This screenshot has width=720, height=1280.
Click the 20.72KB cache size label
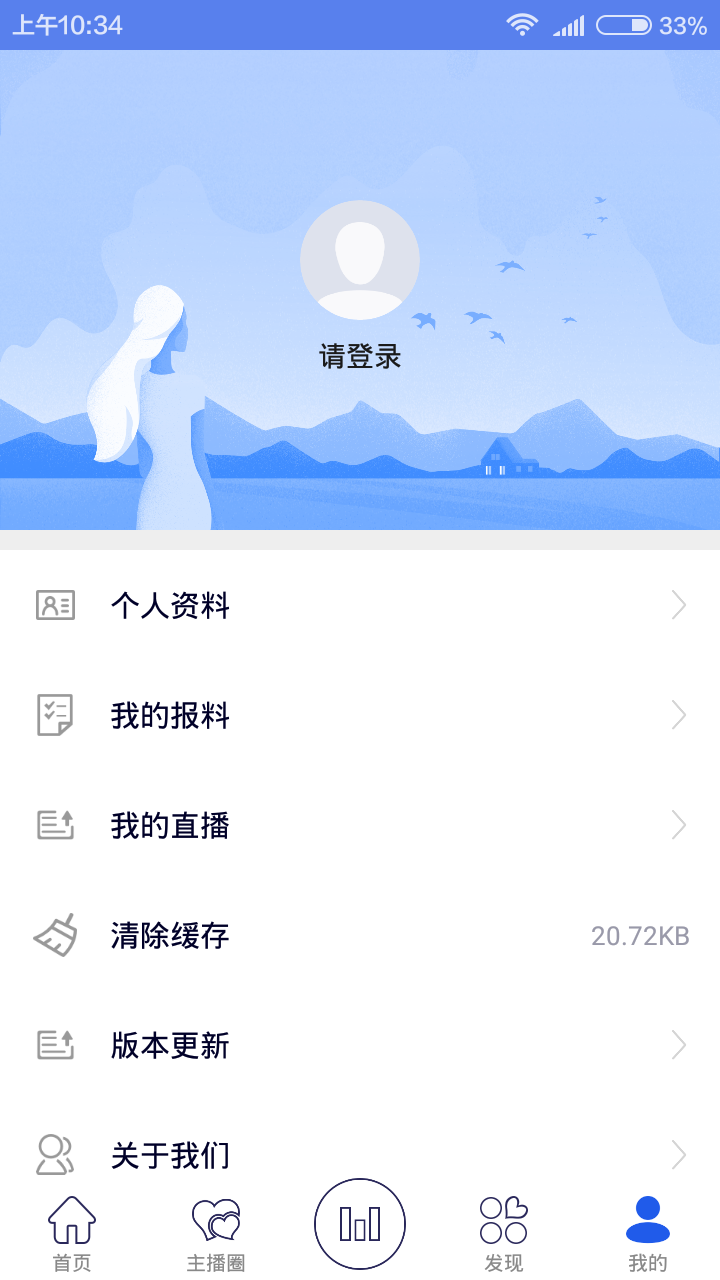pos(640,935)
